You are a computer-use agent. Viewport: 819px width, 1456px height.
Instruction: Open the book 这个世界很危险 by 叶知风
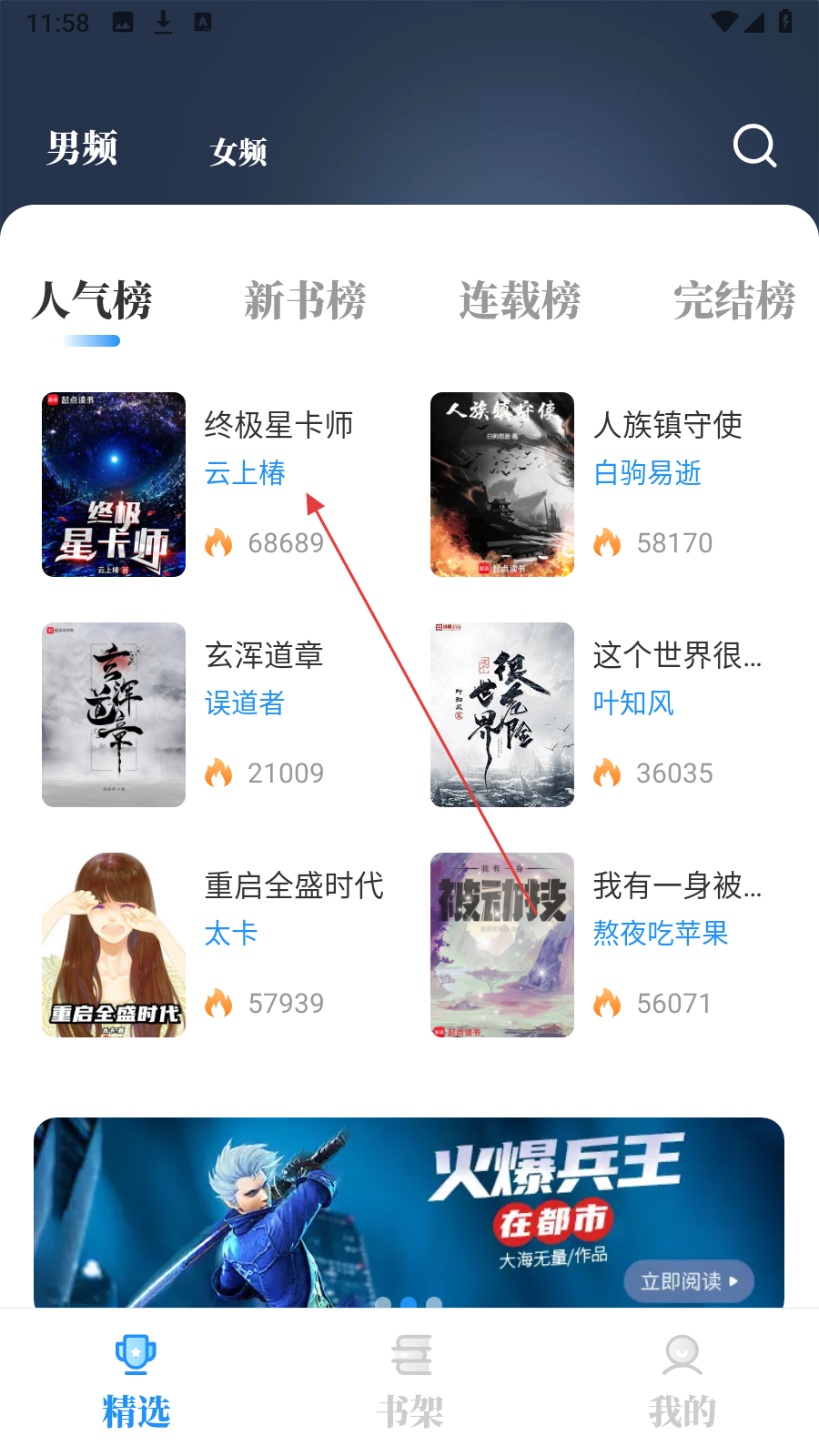pos(502,714)
